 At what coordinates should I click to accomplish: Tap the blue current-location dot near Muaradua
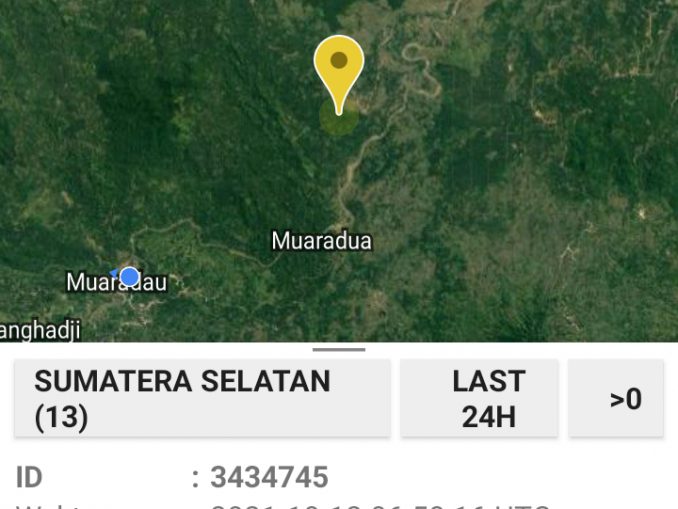[x=129, y=276]
